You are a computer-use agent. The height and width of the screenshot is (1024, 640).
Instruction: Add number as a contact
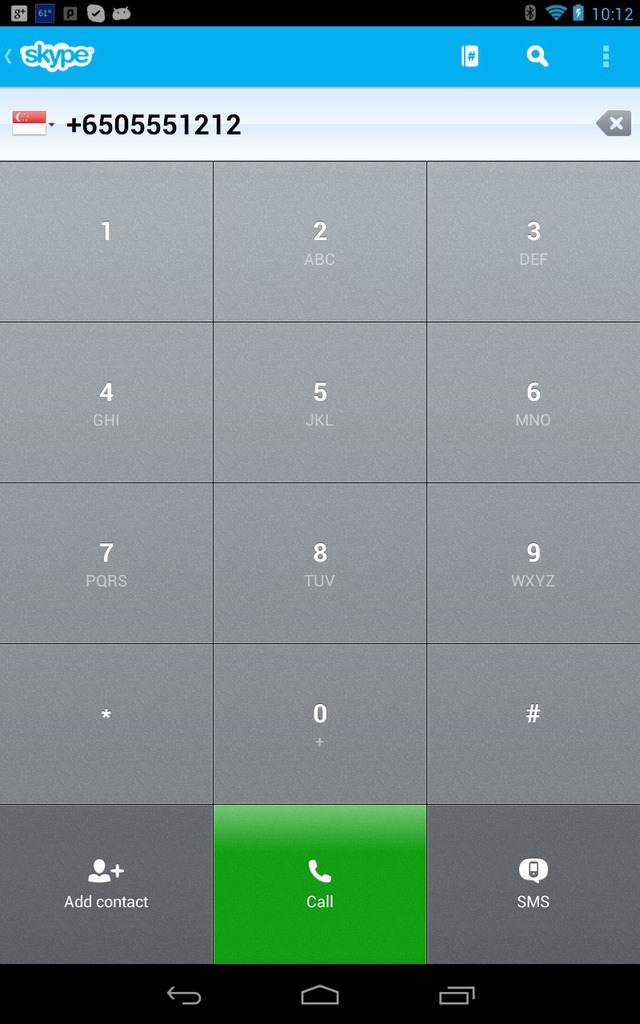[x=106, y=884]
